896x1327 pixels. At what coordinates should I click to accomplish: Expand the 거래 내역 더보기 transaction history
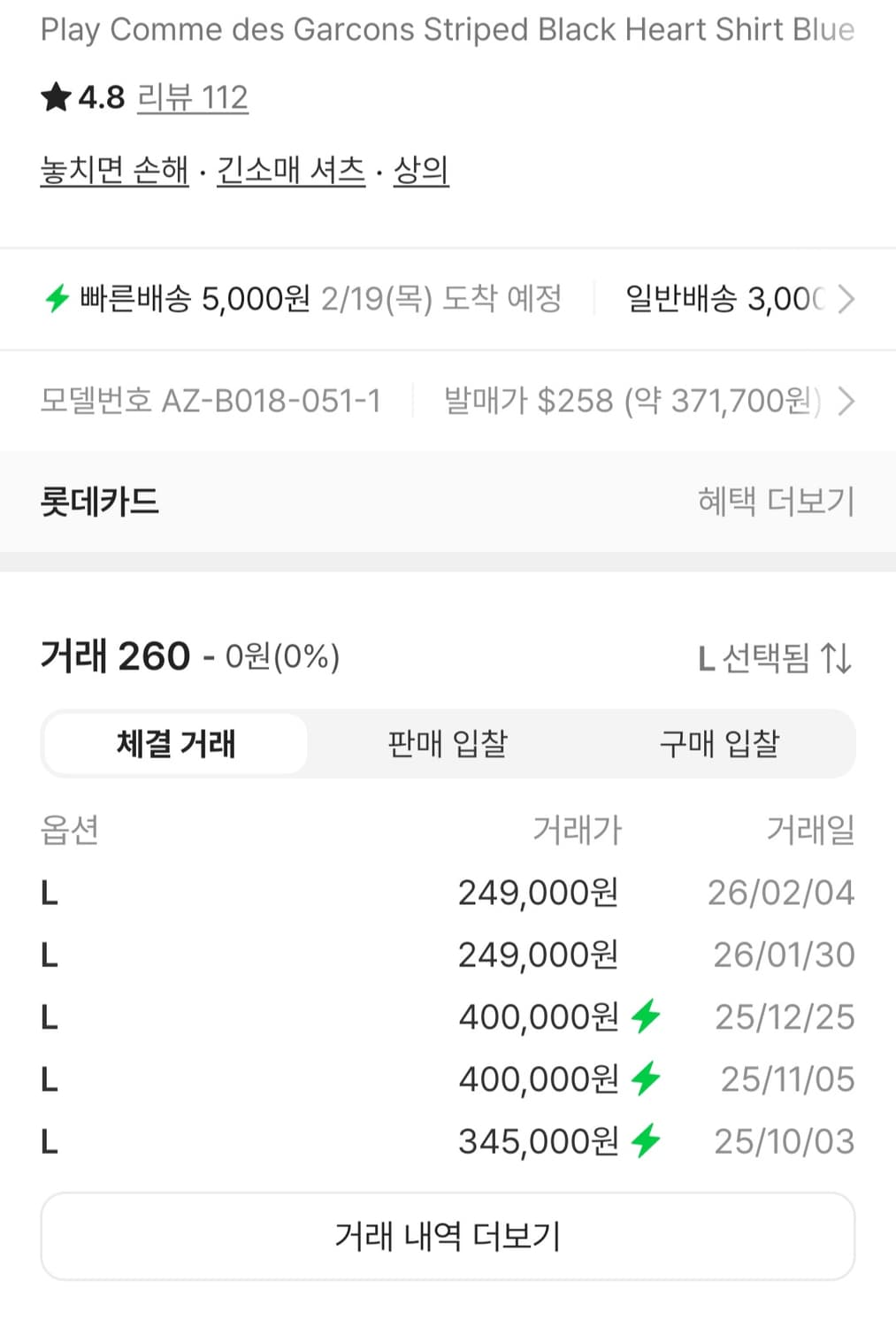coord(448,1236)
